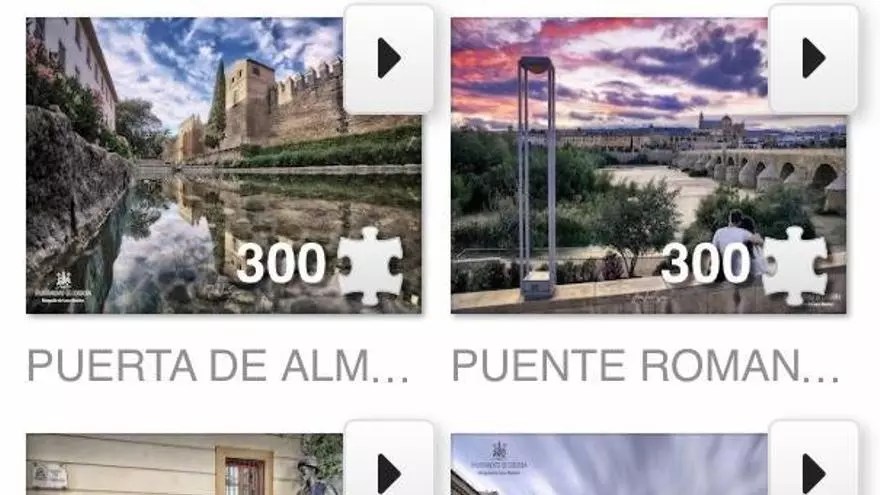
Task: Start the Puente Roman... puzzle play button
Action: [x=813, y=59]
